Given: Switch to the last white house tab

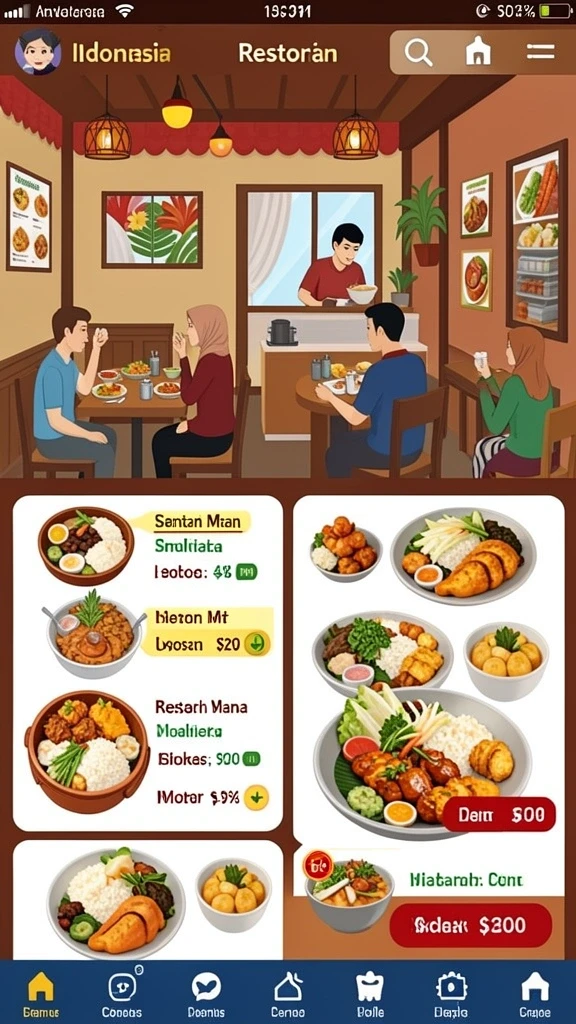Looking at the screenshot, I should (x=534, y=994).
